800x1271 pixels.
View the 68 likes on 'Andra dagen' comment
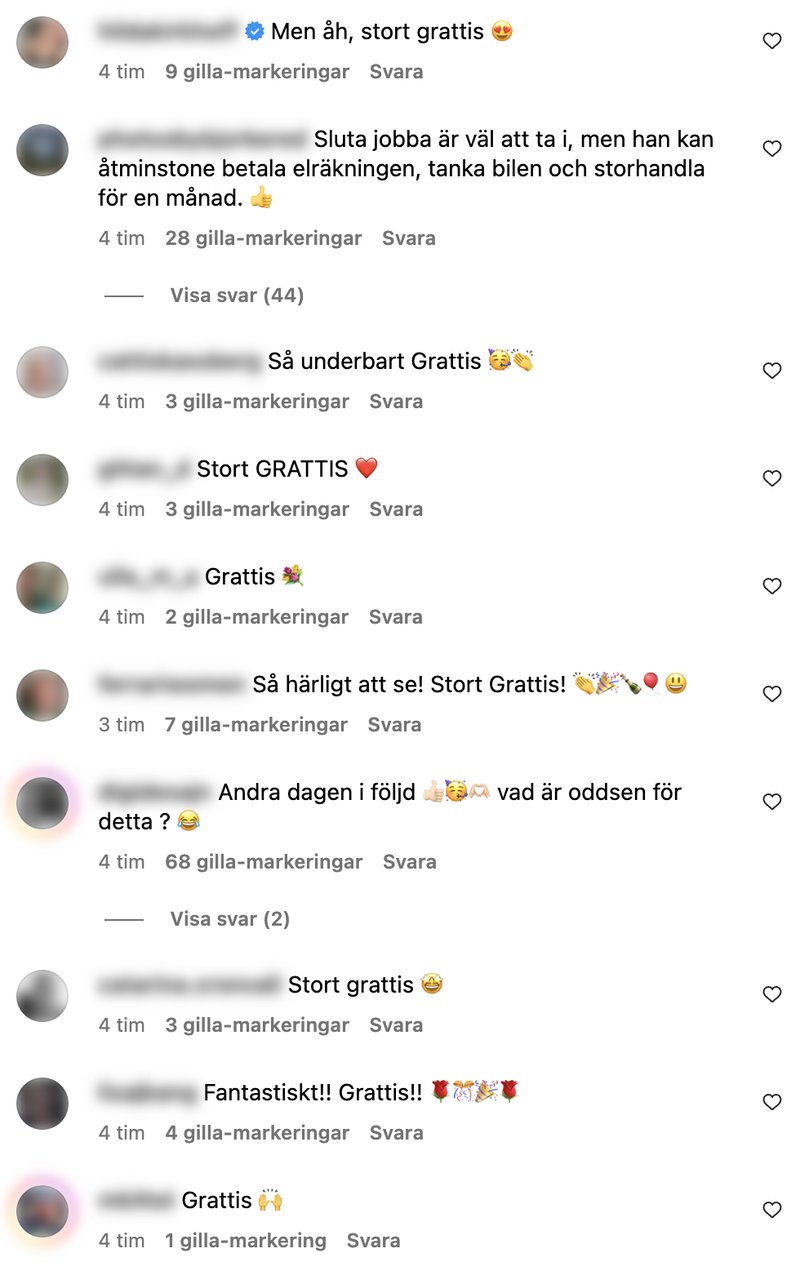[263, 862]
